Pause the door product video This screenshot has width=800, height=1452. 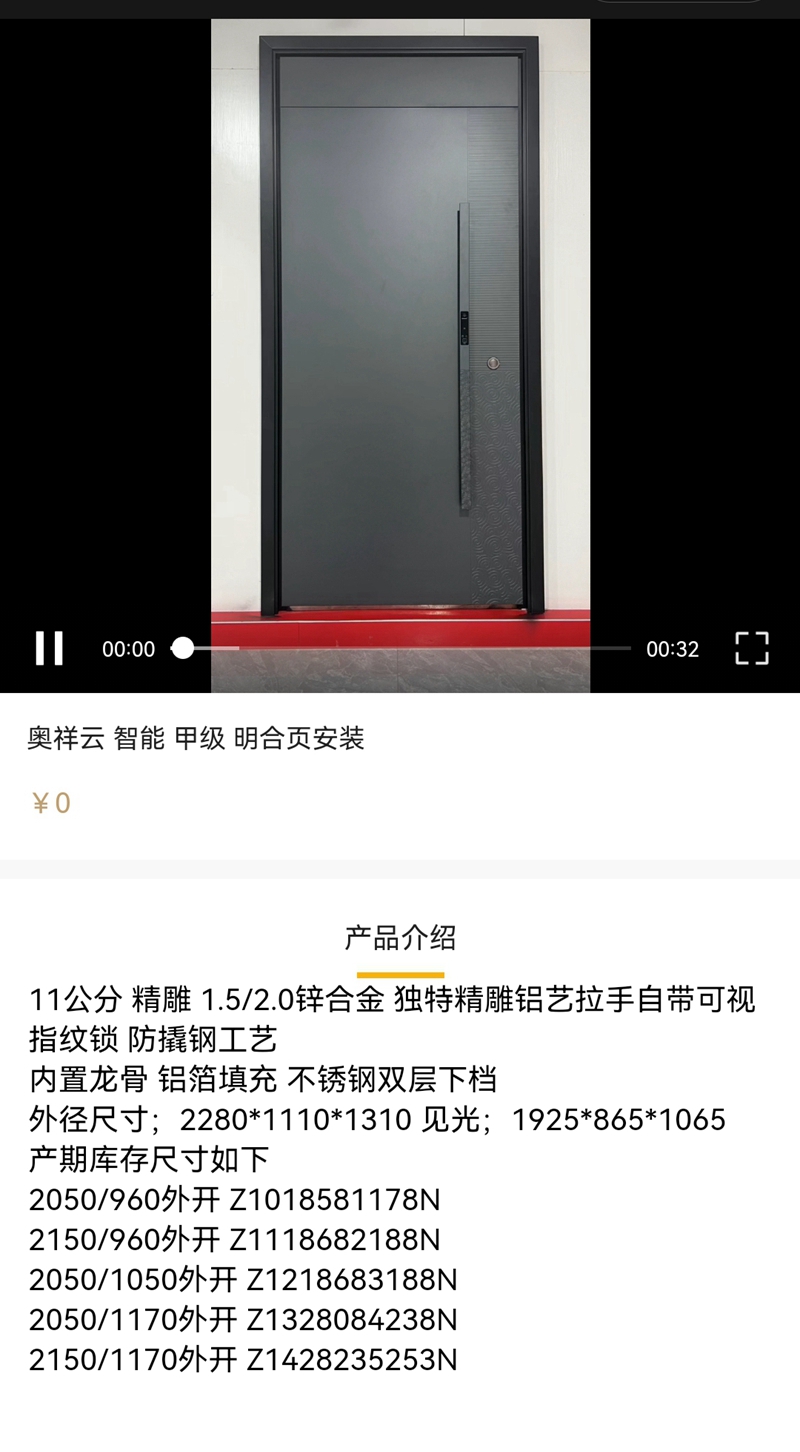point(49,648)
